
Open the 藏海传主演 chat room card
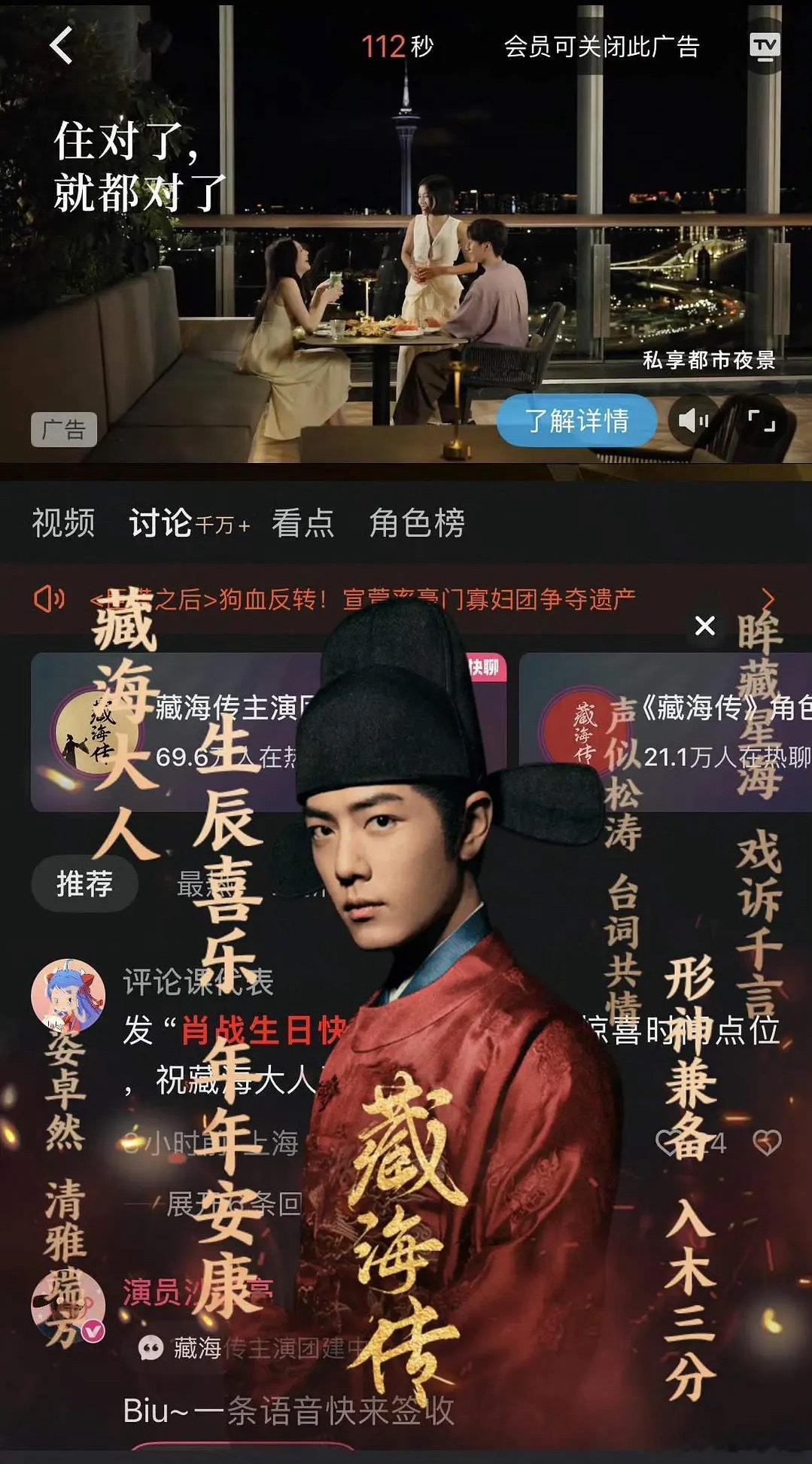188,732
